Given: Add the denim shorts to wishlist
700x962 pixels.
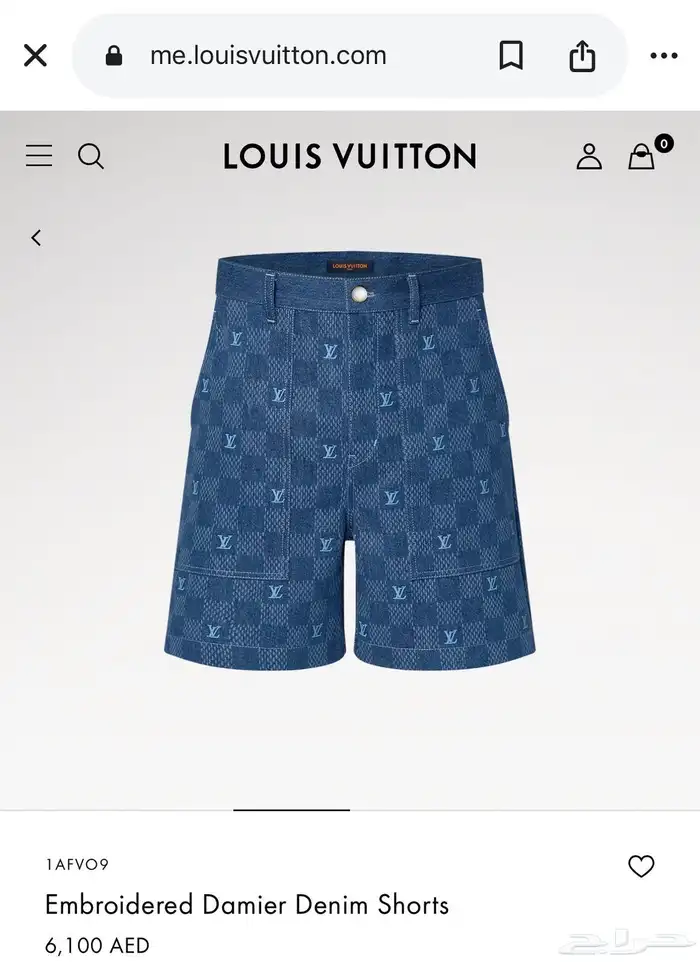Looking at the screenshot, I should pos(641,867).
